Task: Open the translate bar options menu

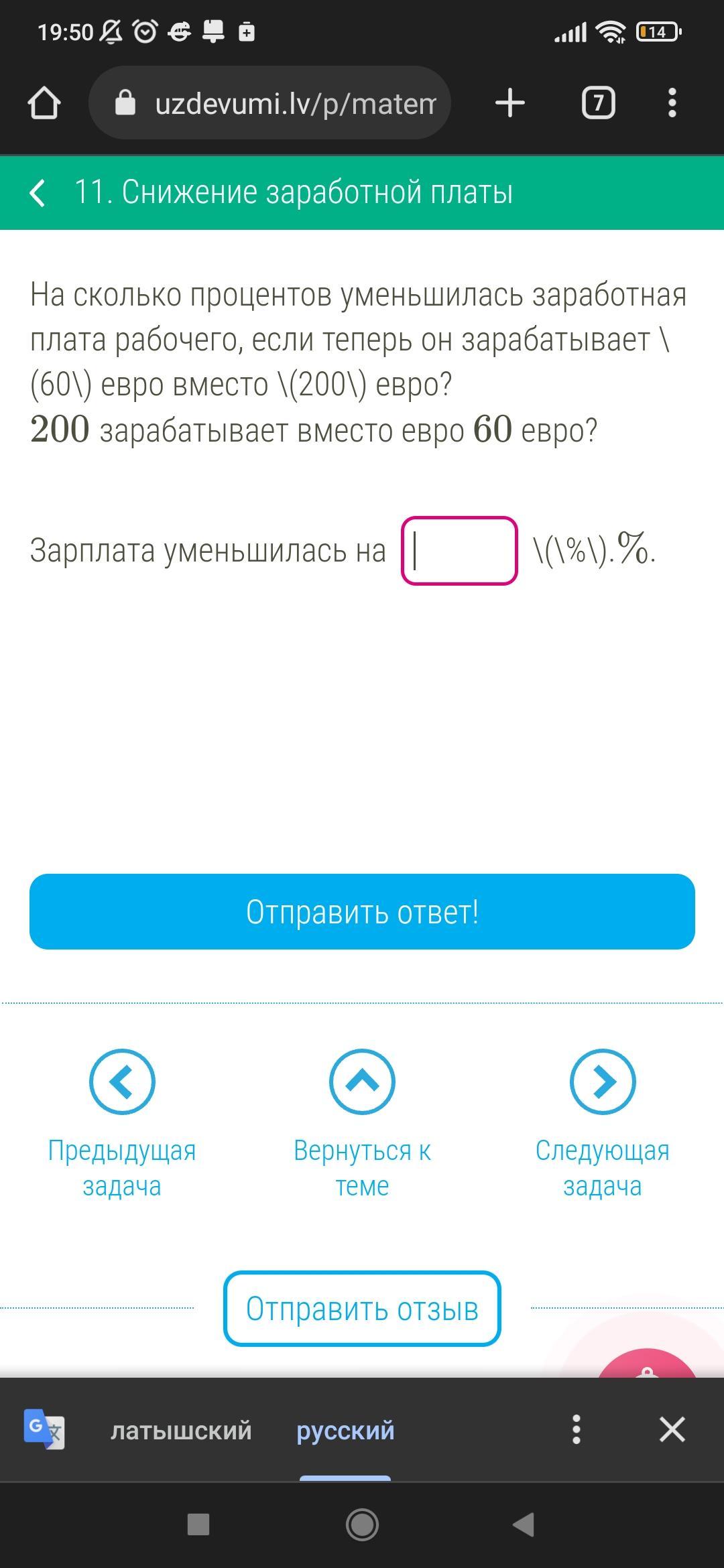Action: tap(576, 1430)
